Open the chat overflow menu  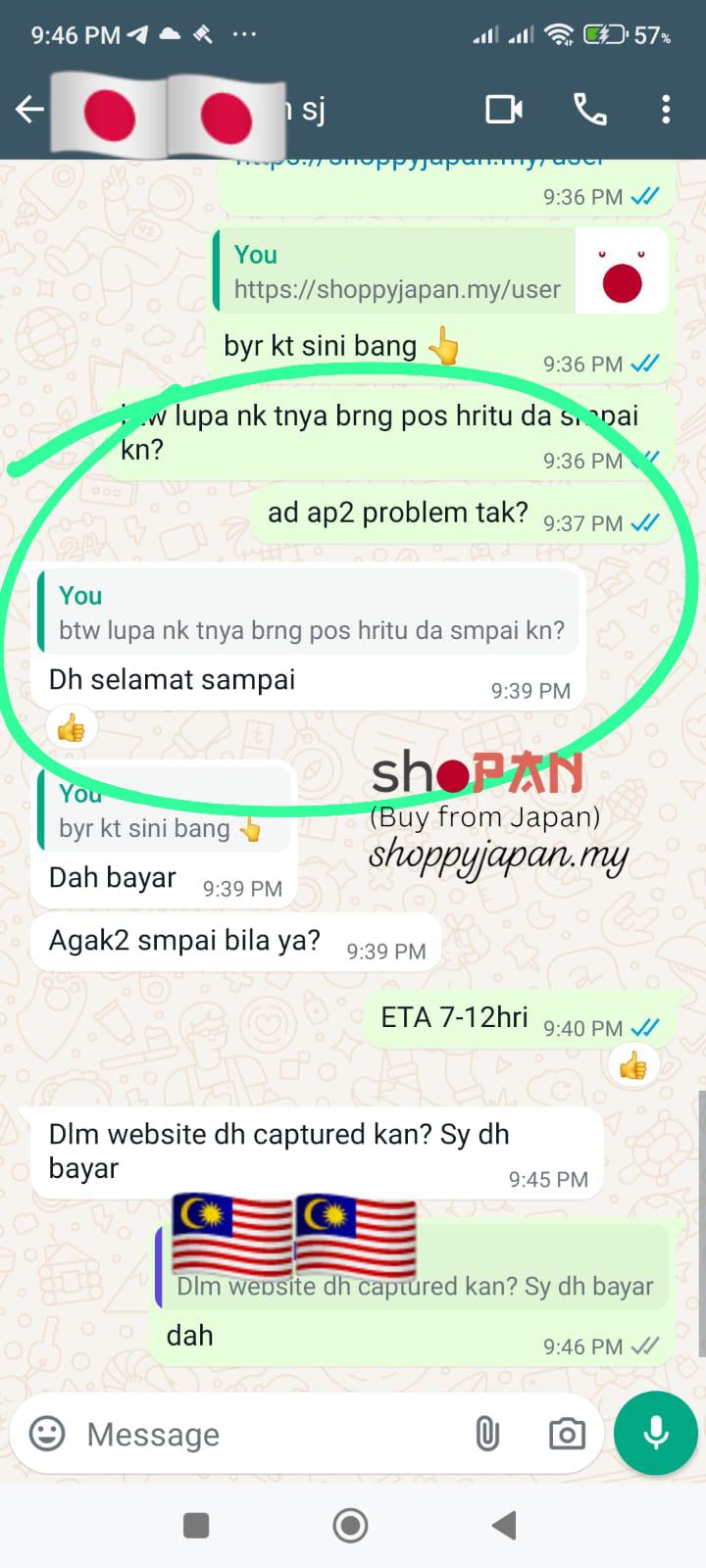(x=666, y=109)
